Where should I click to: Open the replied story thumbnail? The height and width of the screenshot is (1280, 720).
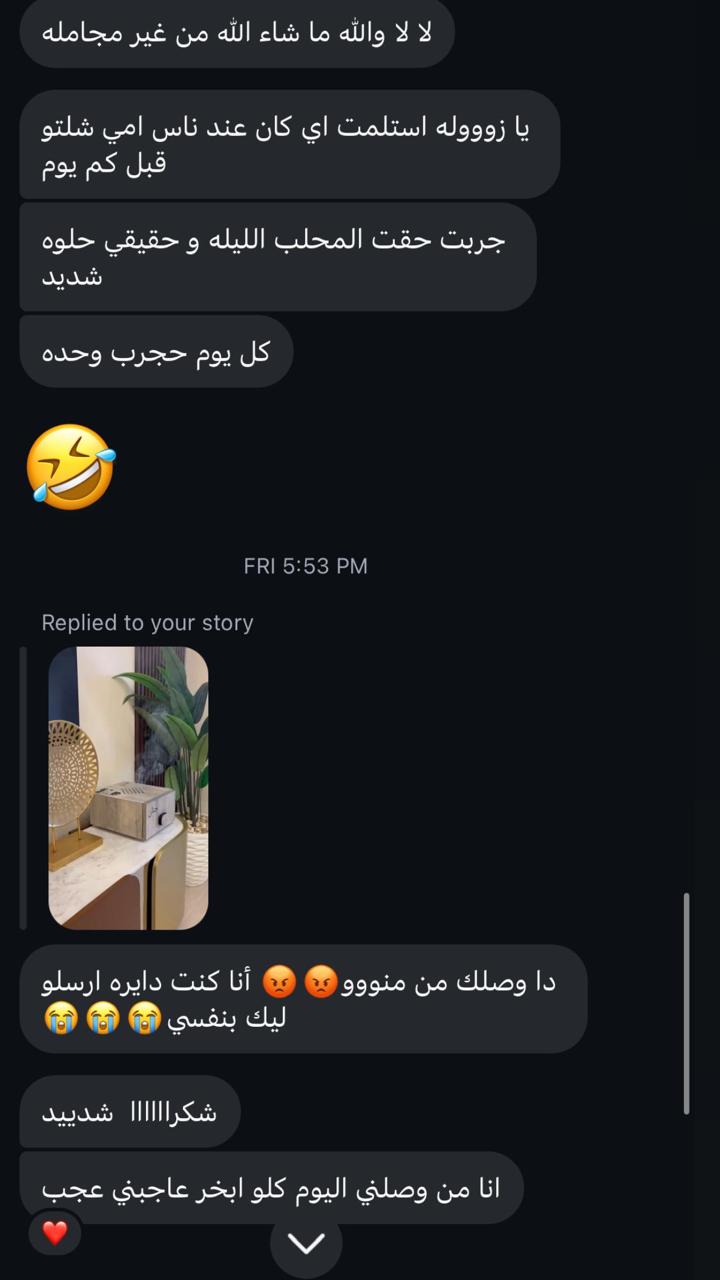(128, 788)
